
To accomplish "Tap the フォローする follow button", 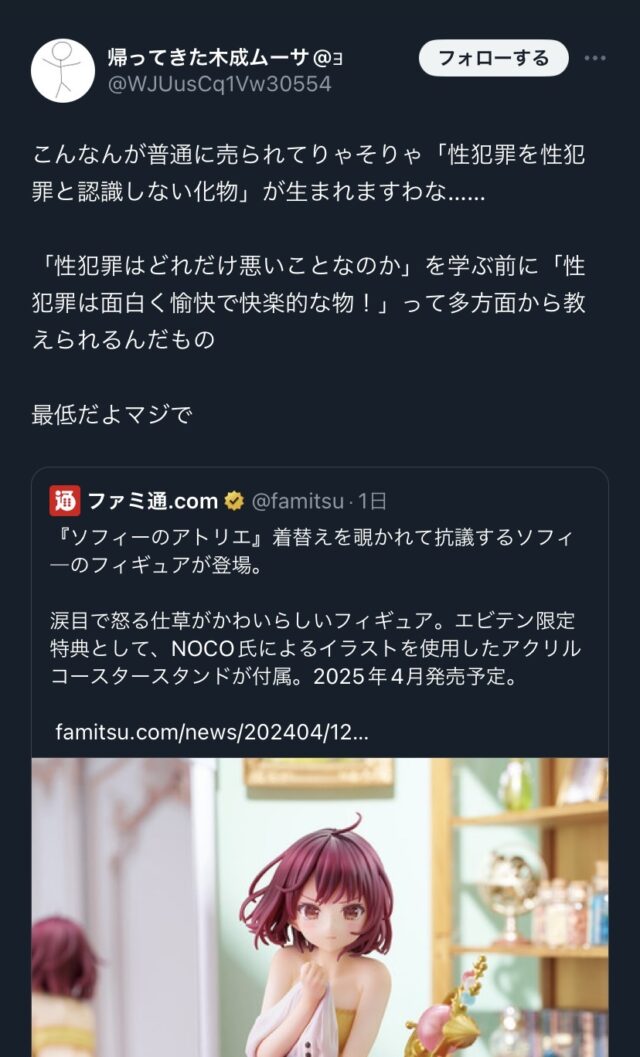I will click(x=493, y=58).
